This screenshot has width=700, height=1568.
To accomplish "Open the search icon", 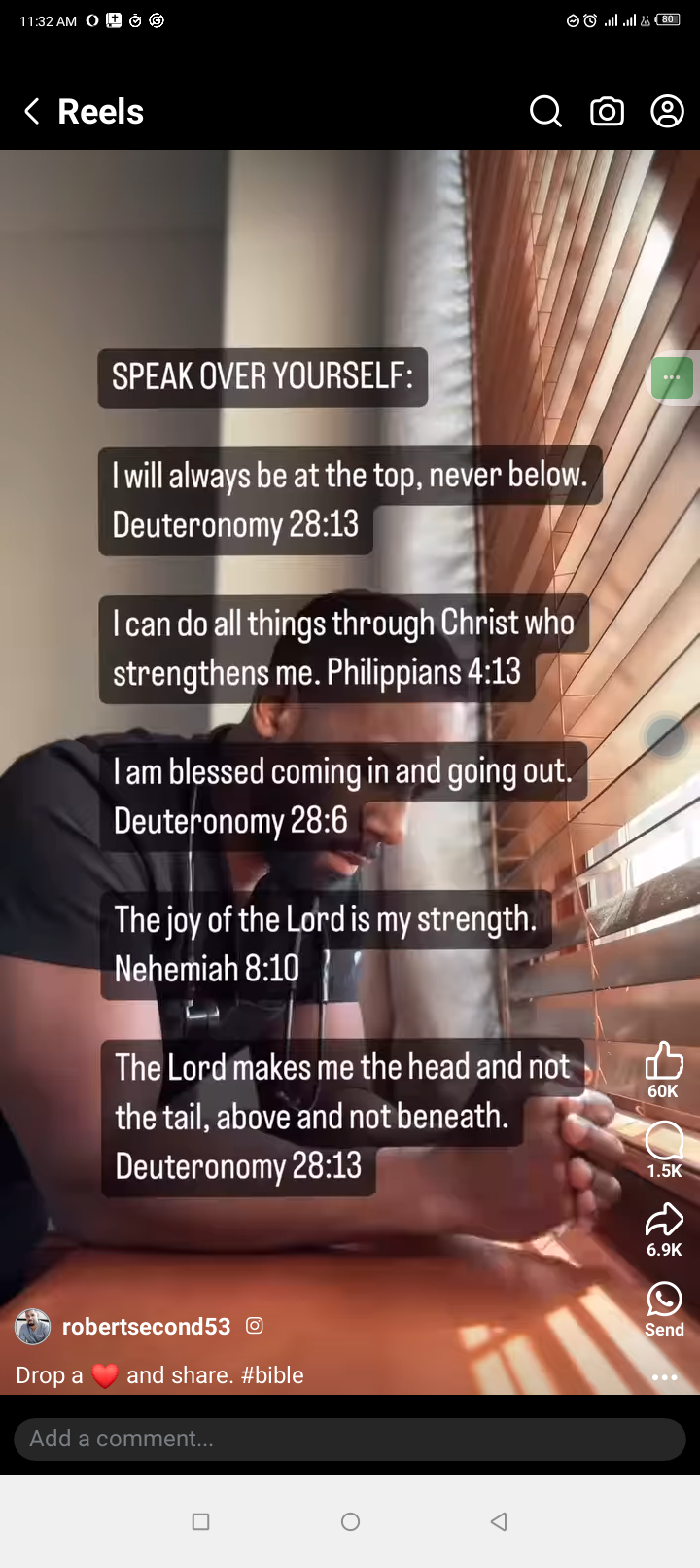I will 545,112.
